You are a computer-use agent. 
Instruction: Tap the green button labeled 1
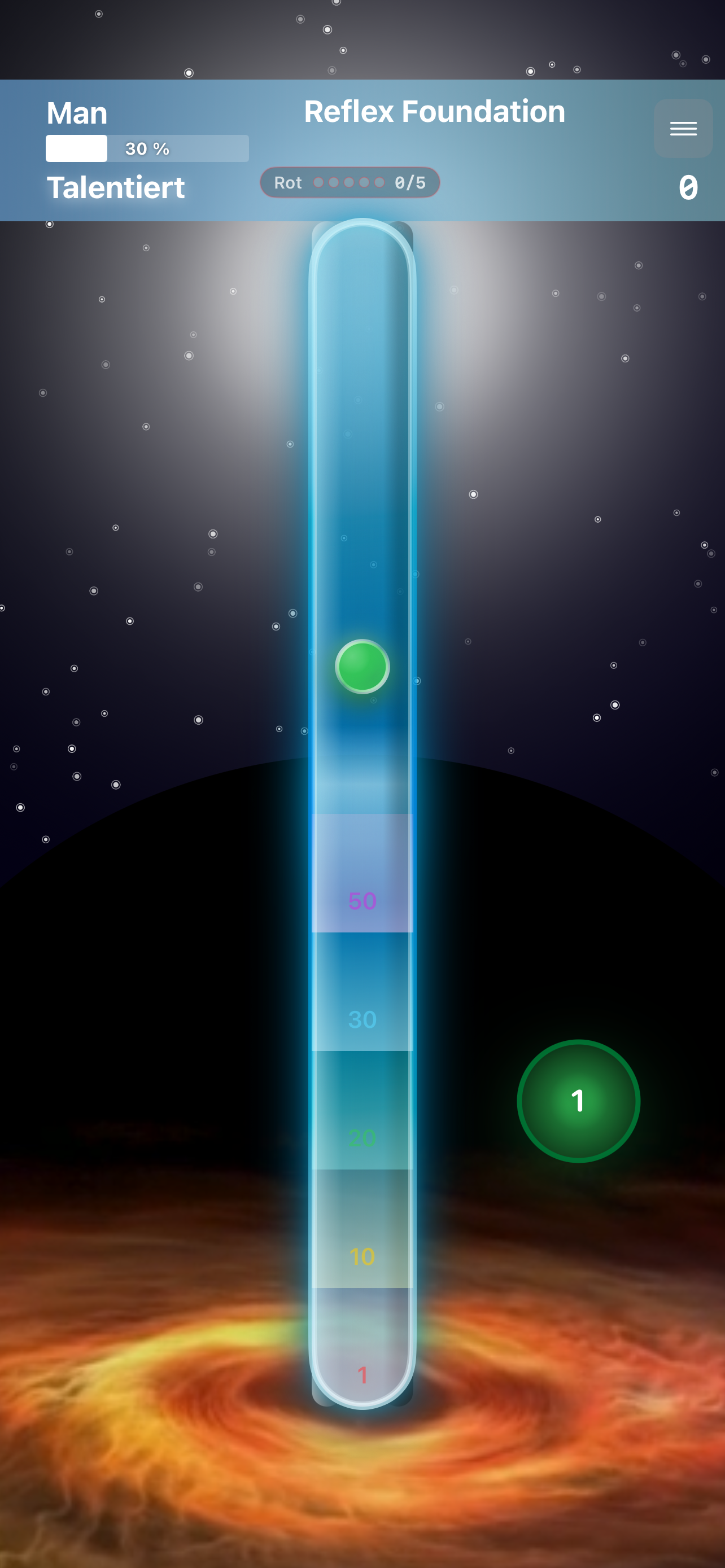coord(578,1101)
